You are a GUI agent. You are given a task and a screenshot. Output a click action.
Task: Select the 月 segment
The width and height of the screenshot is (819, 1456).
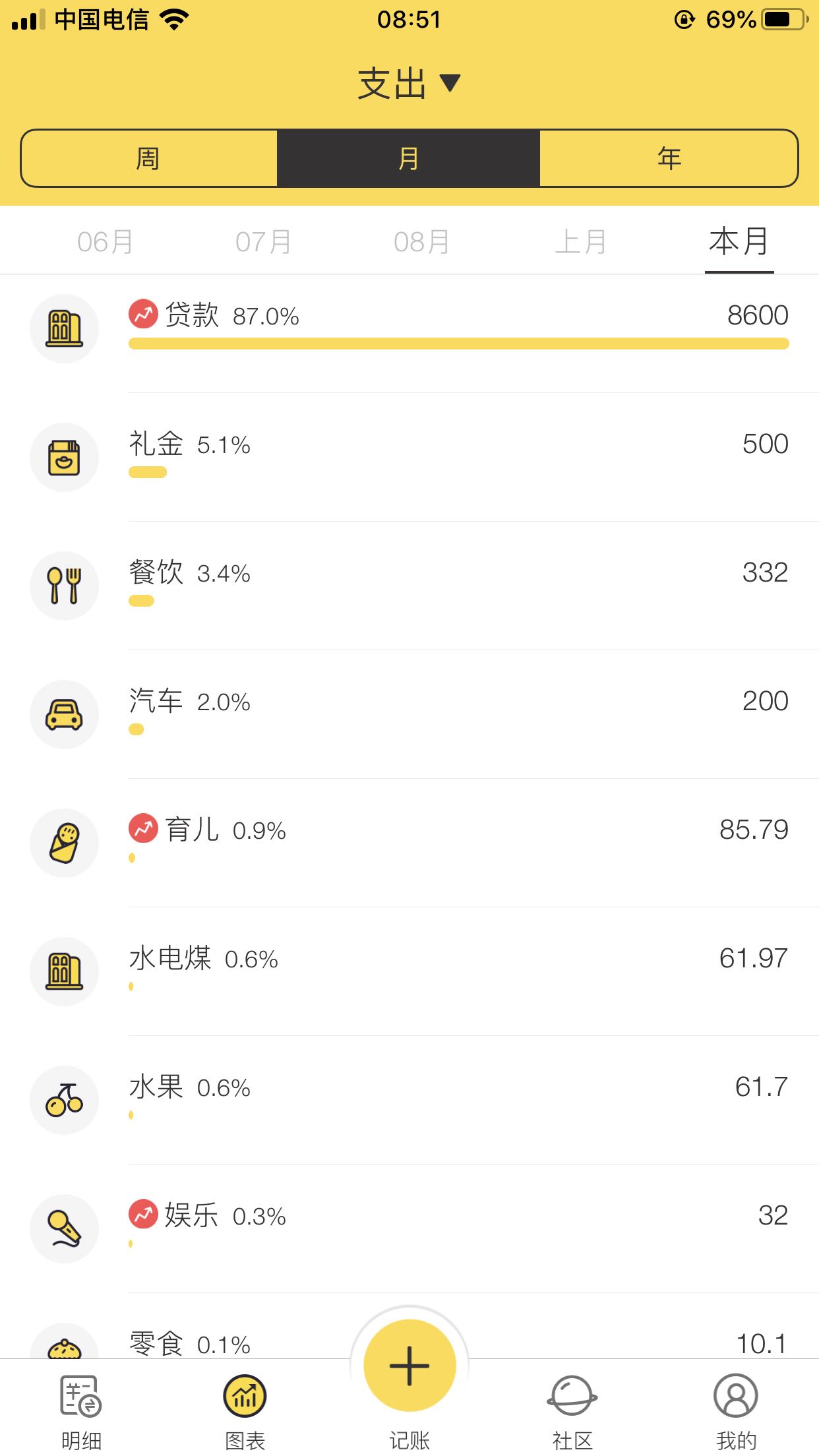pyautogui.click(x=408, y=158)
